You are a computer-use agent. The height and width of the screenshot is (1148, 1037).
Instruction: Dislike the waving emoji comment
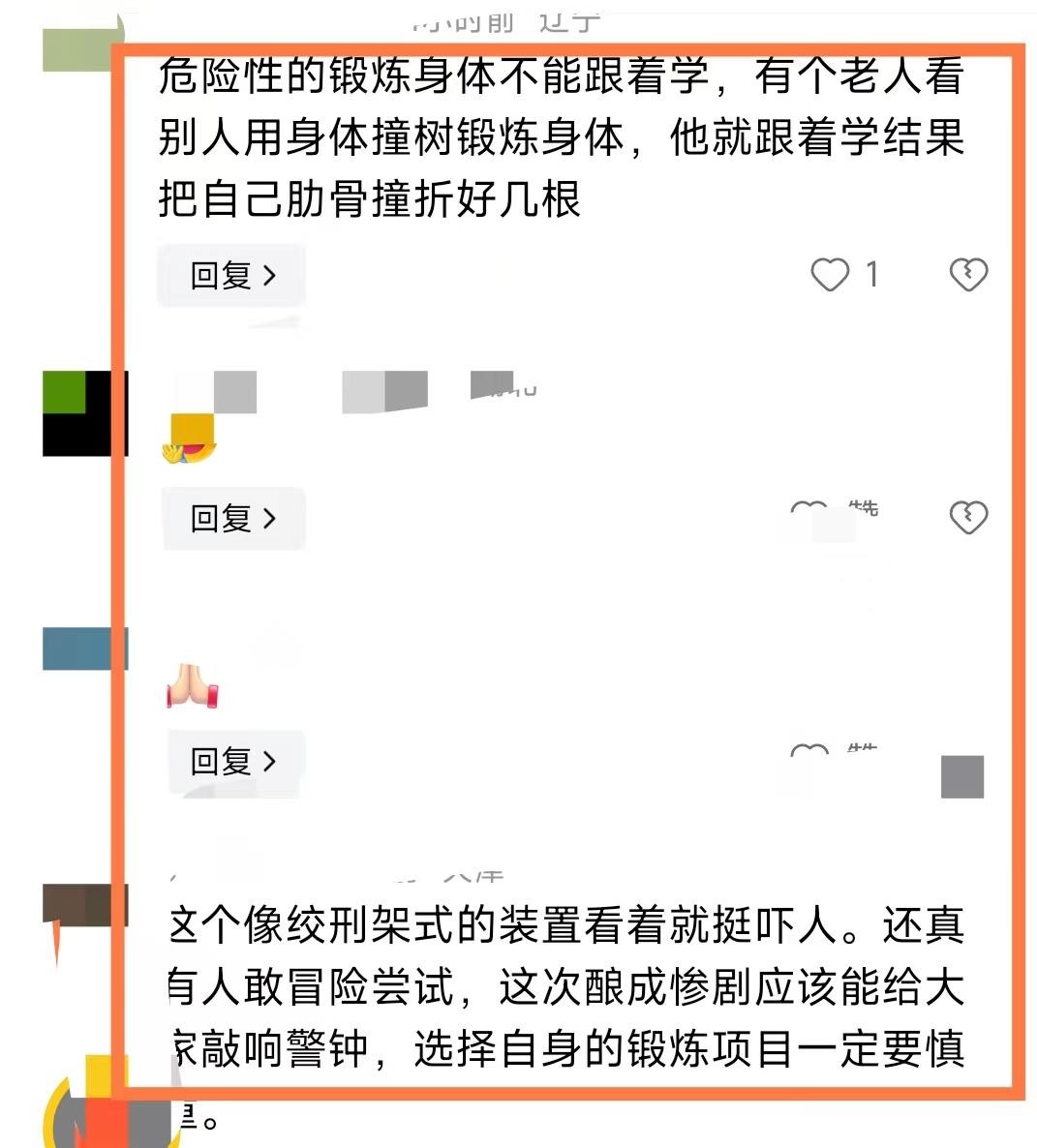click(x=967, y=518)
